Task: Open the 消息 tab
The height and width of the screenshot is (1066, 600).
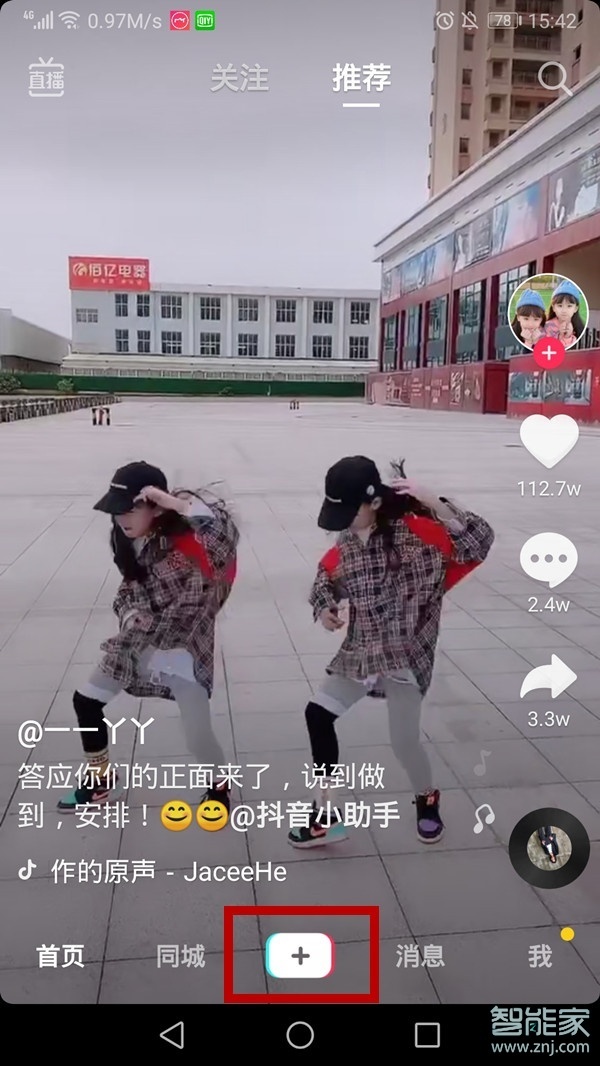Action: pos(420,956)
